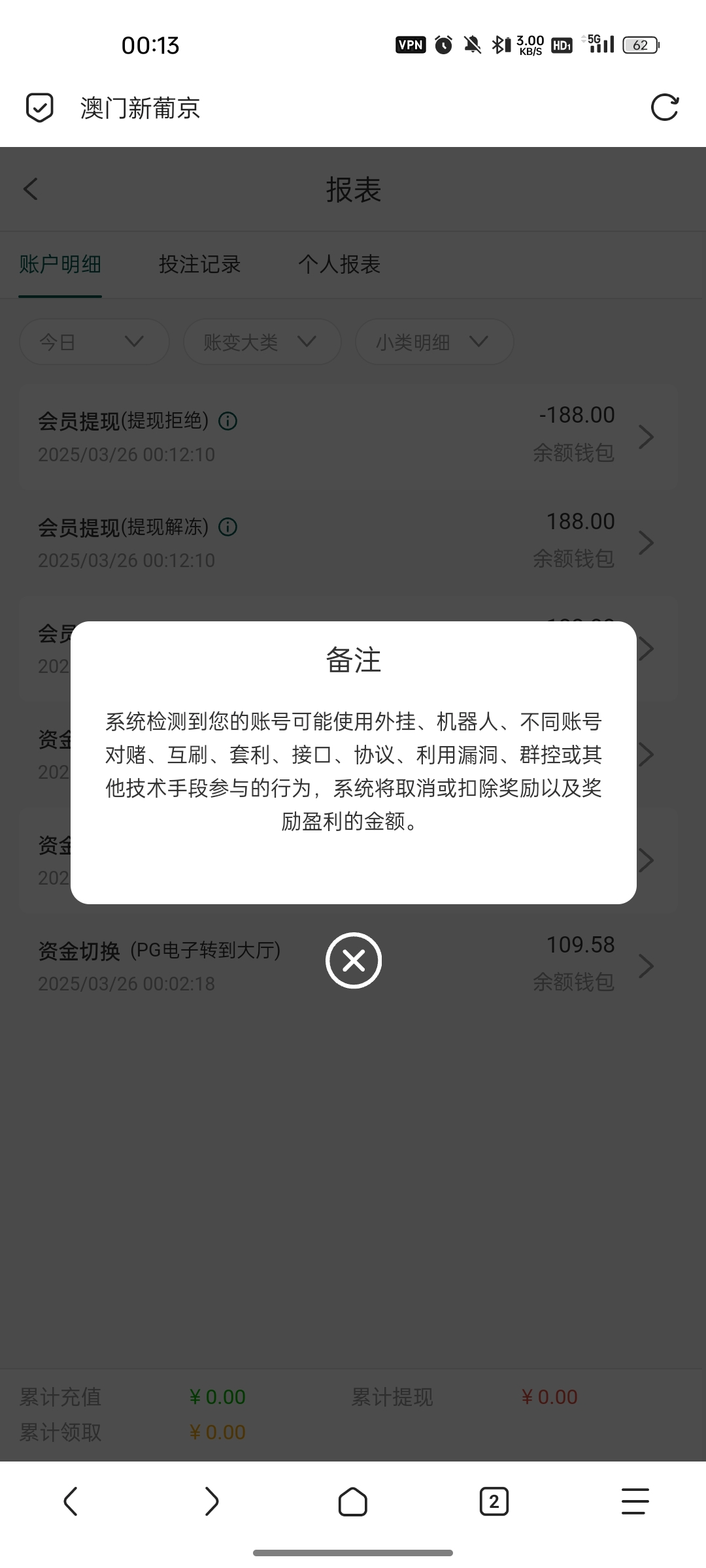Go back using the browser back arrow
Screen dimensions: 706x1568
click(71, 1501)
